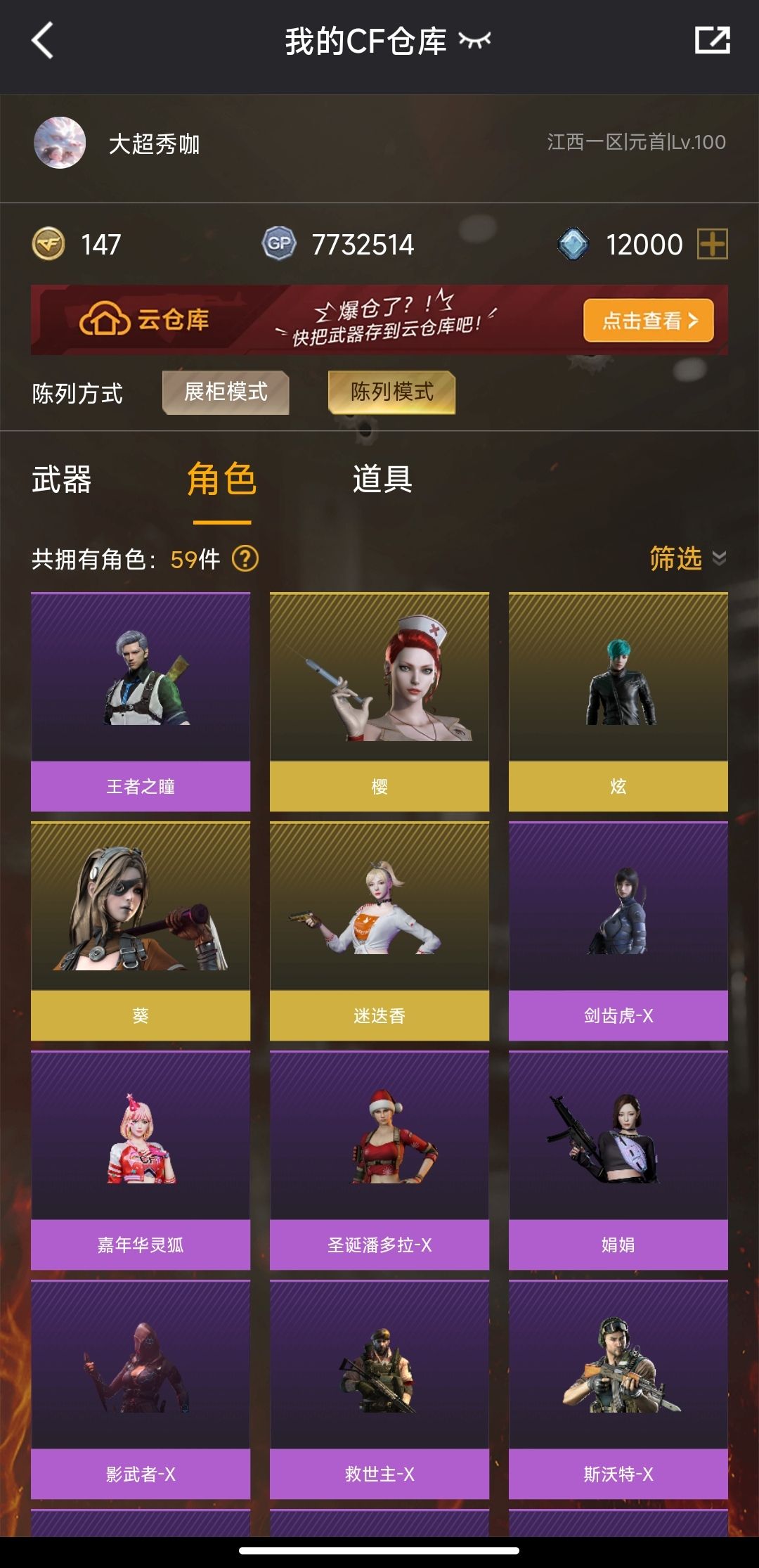Switch to the 武器 tab
This screenshot has height=1568, width=759.
click(x=62, y=480)
